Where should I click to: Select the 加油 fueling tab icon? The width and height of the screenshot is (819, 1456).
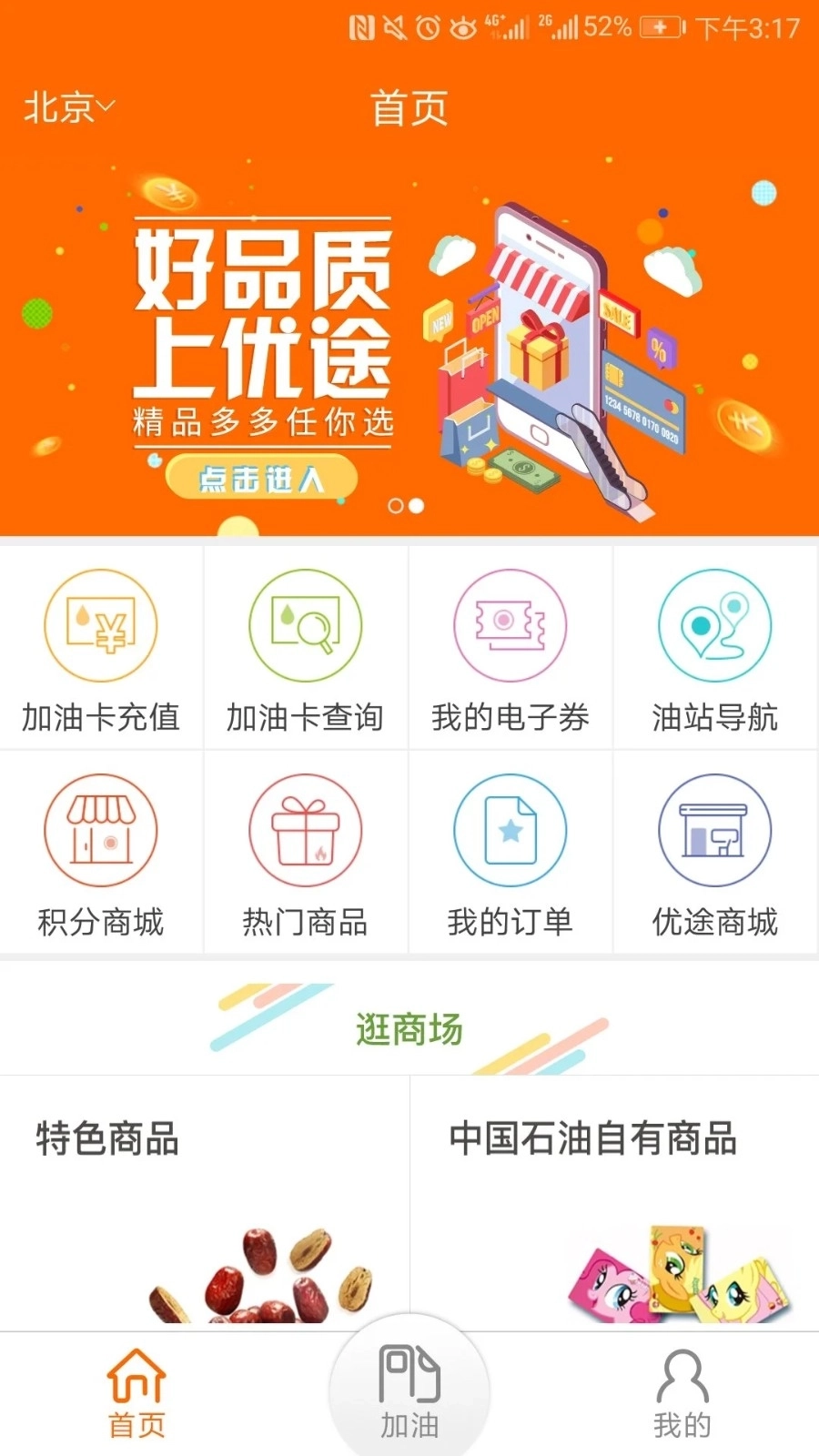pyautogui.click(x=409, y=1383)
